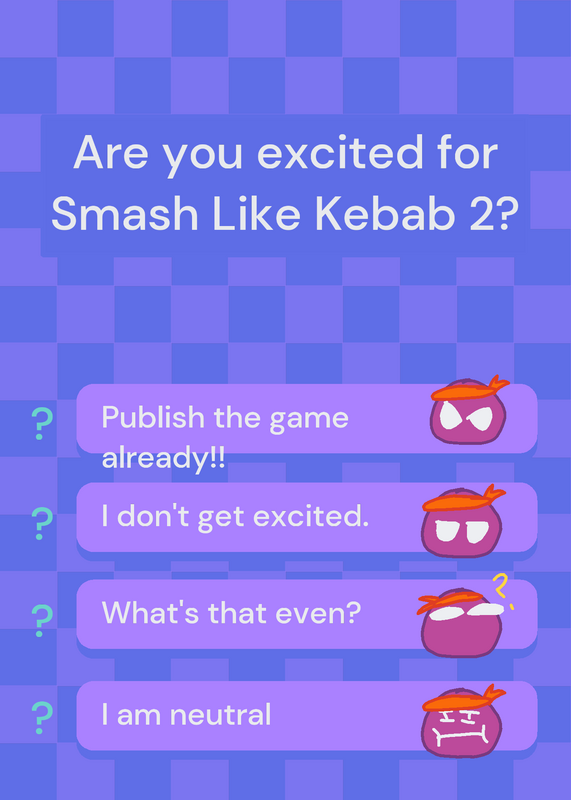571x800 pixels.
Task: Vote for Publish the game already!!
Action: [x=306, y=418]
